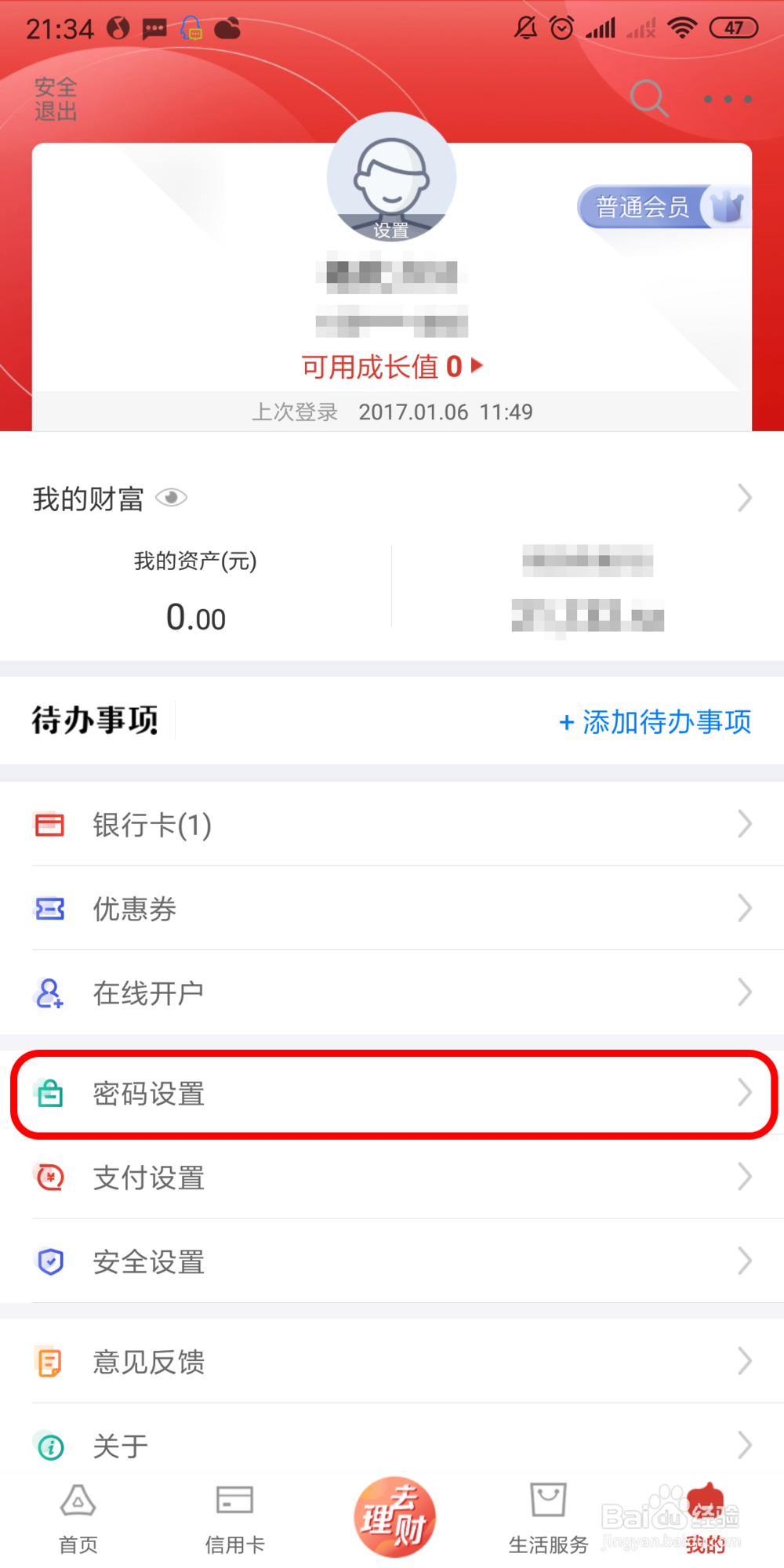The image size is (784, 1568).
Task: Select the 优惠券 coupon icon
Action: [x=49, y=908]
